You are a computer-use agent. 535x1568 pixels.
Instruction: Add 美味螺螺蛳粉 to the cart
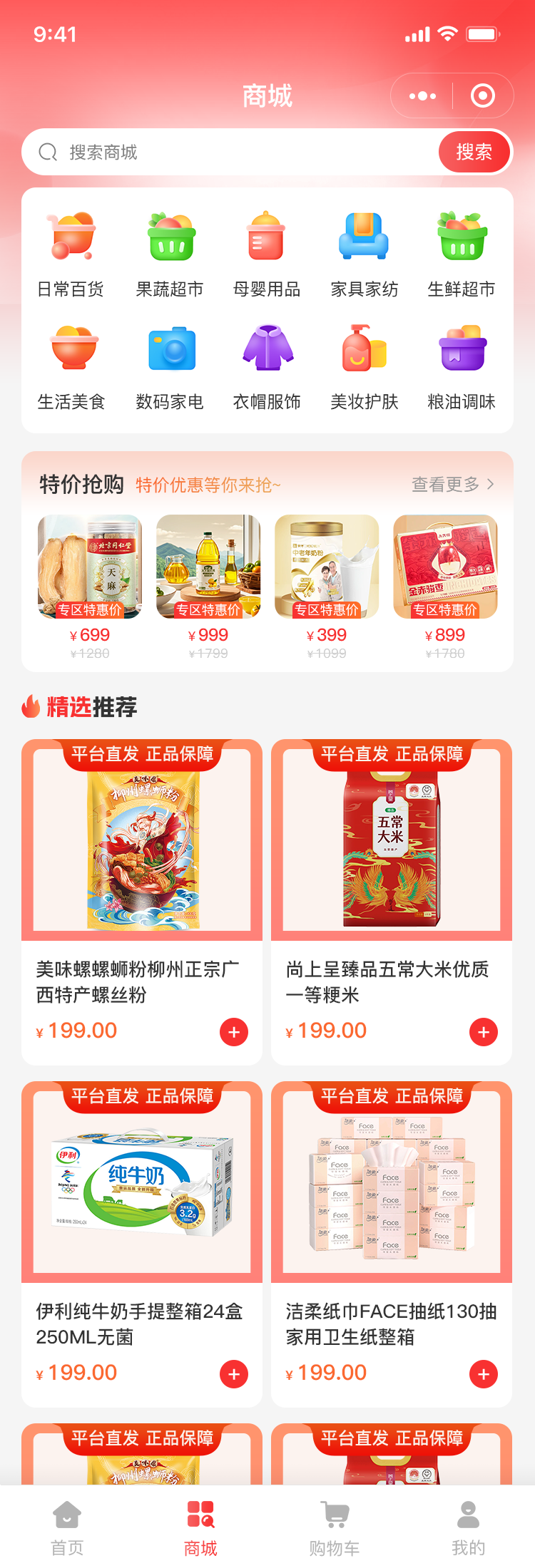pyautogui.click(x=234, y=1032)
